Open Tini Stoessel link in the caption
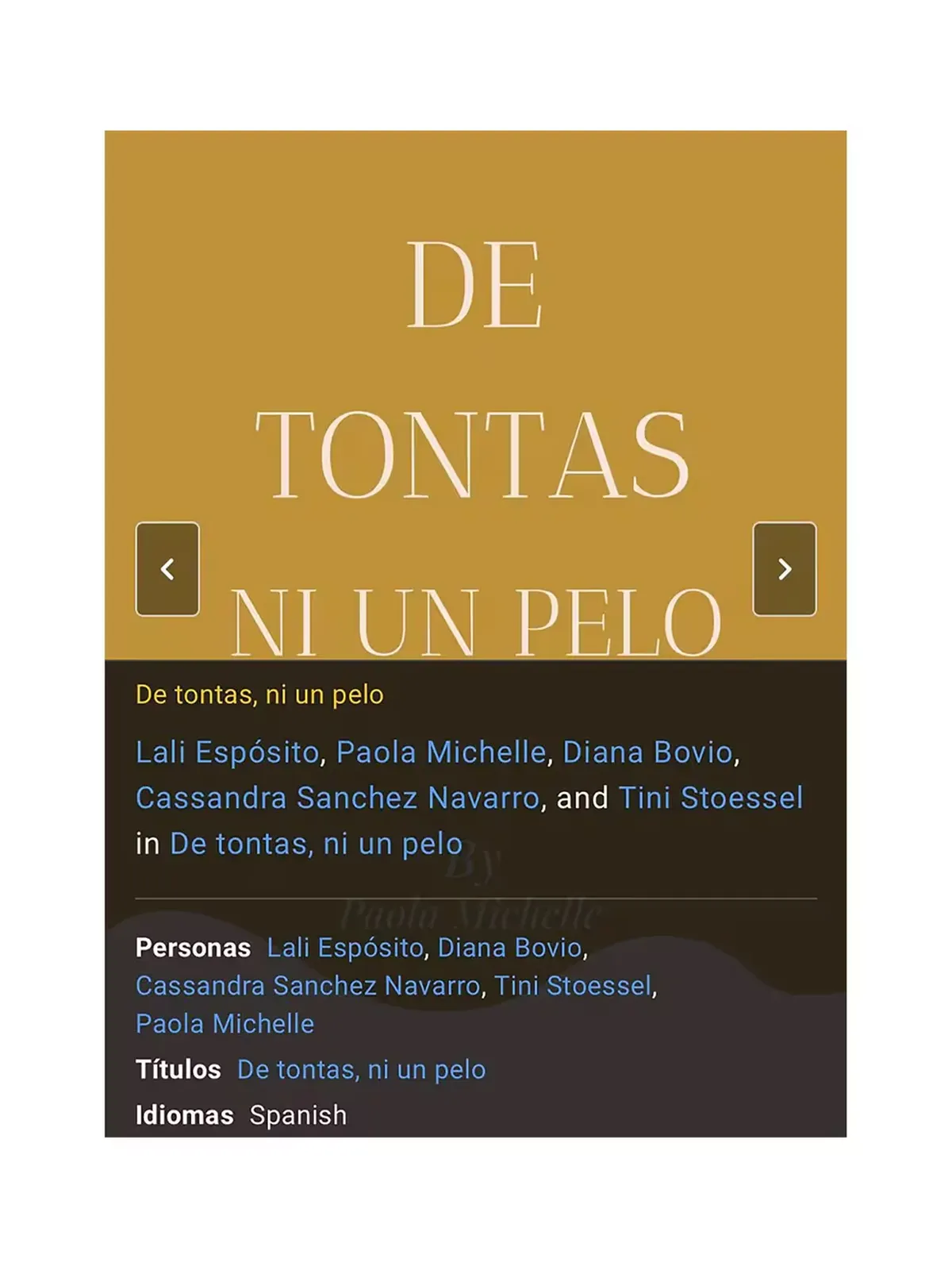This screenshot has width=952, height=1270. (711, 798)
